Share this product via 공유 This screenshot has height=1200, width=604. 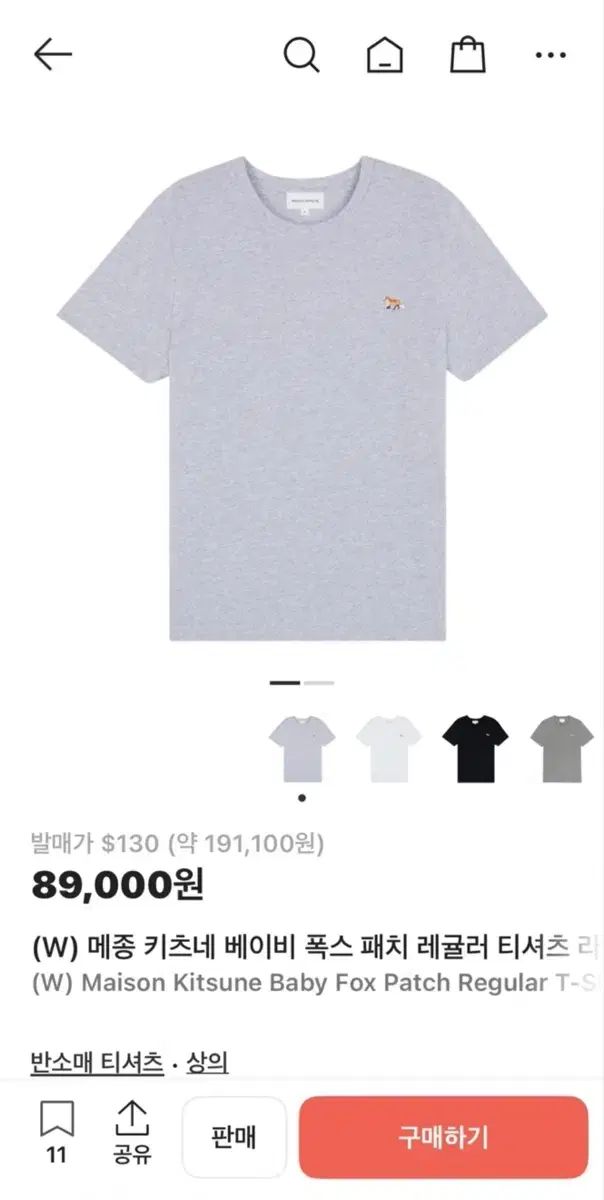pyautogui.click(x=132, y=1133)
